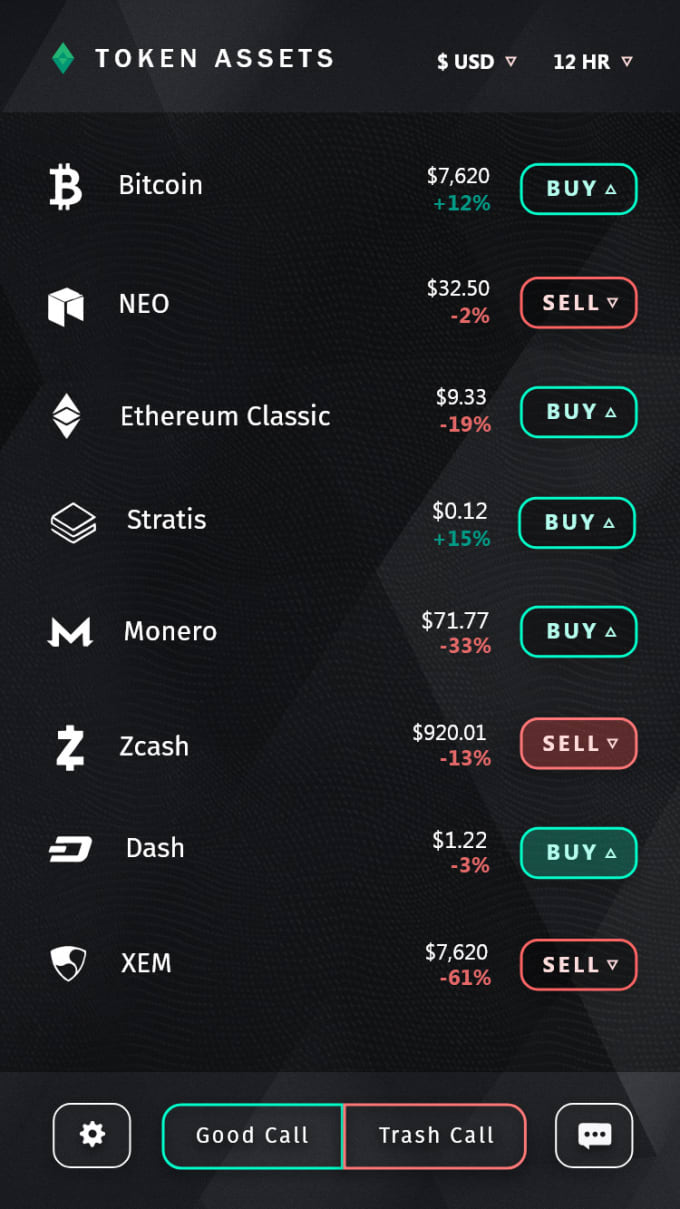The image size is (680, 1209).
Task: Buy Ethereum Classic
Action: pos(578,412)
